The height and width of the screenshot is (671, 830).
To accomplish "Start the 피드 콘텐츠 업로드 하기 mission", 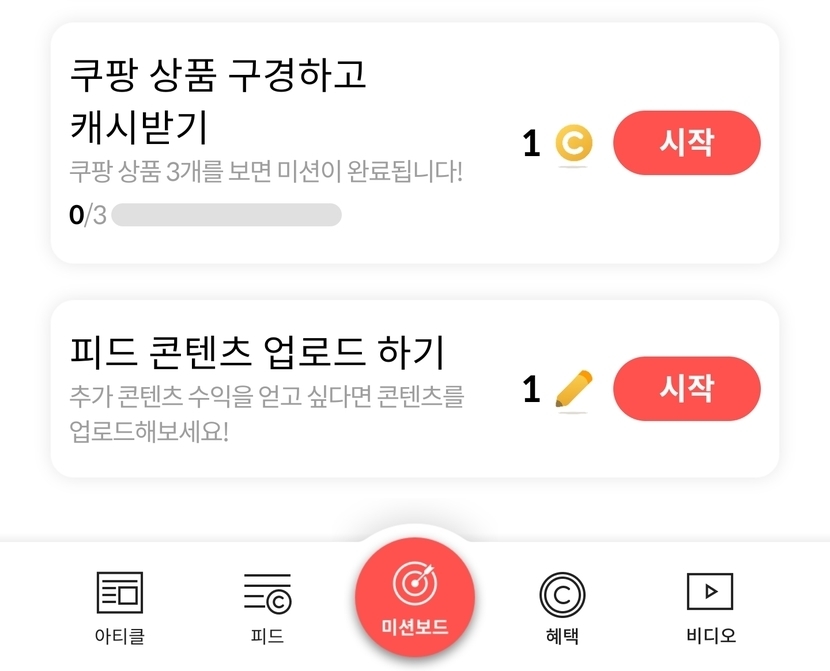I will pyautogui.click(x=687, y=388).
